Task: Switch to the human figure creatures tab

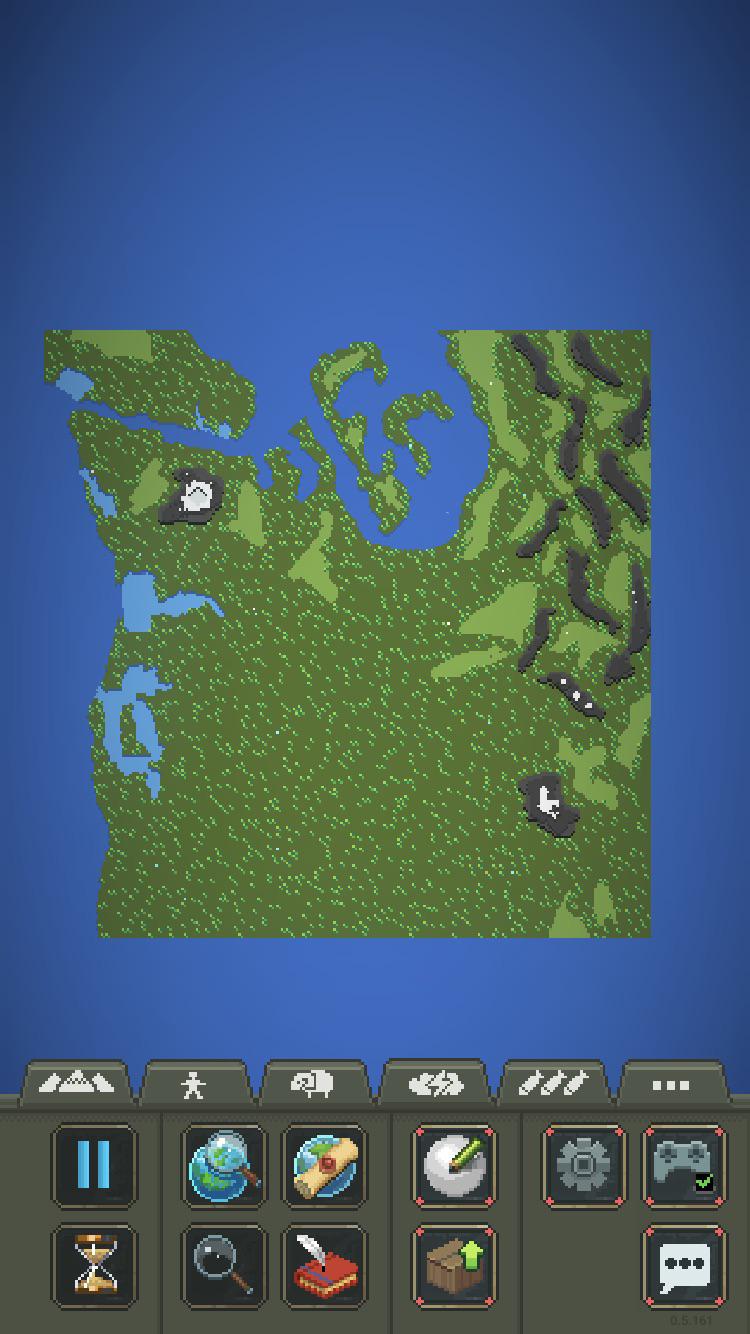Action: [x=193, y=1084]
